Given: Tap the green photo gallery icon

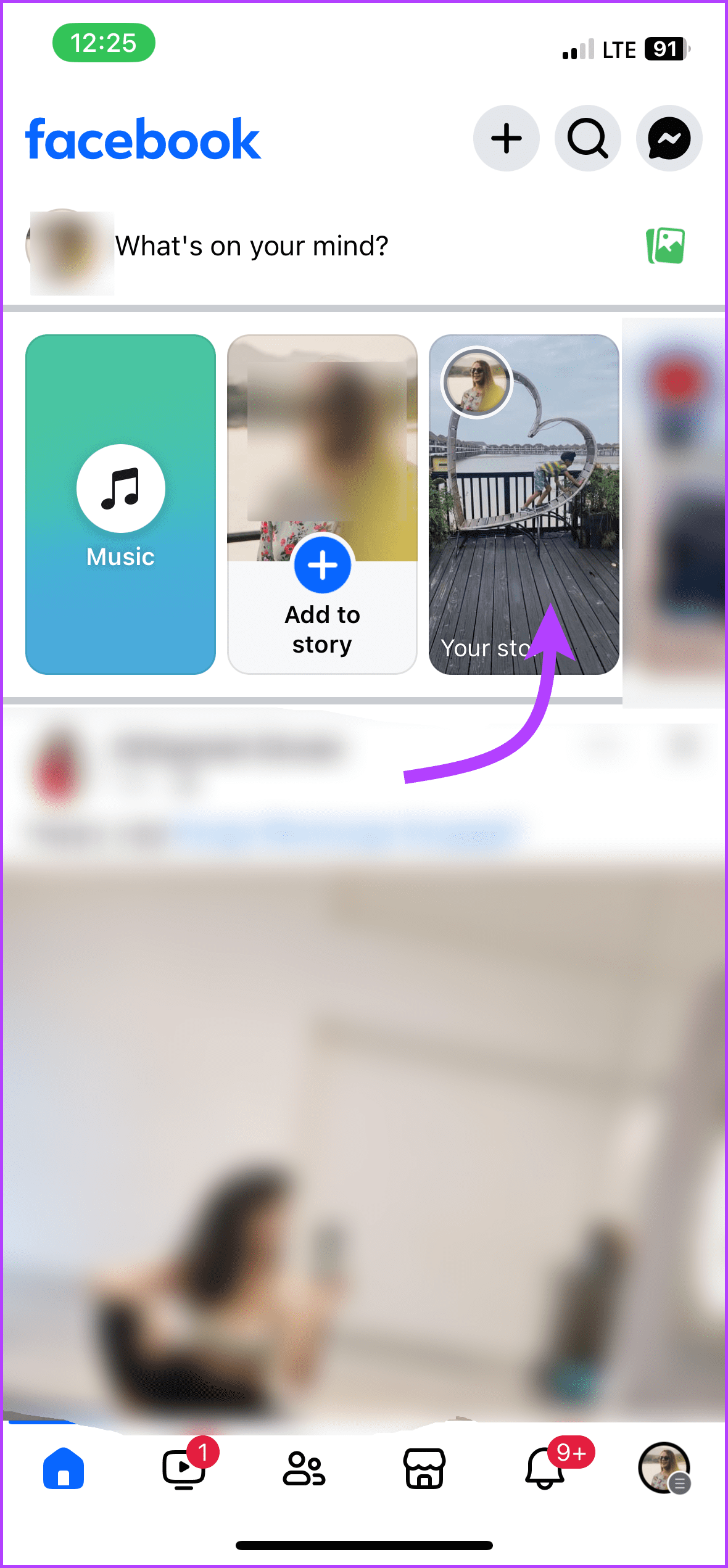Looking at the screenshot, I should [664, 246].
